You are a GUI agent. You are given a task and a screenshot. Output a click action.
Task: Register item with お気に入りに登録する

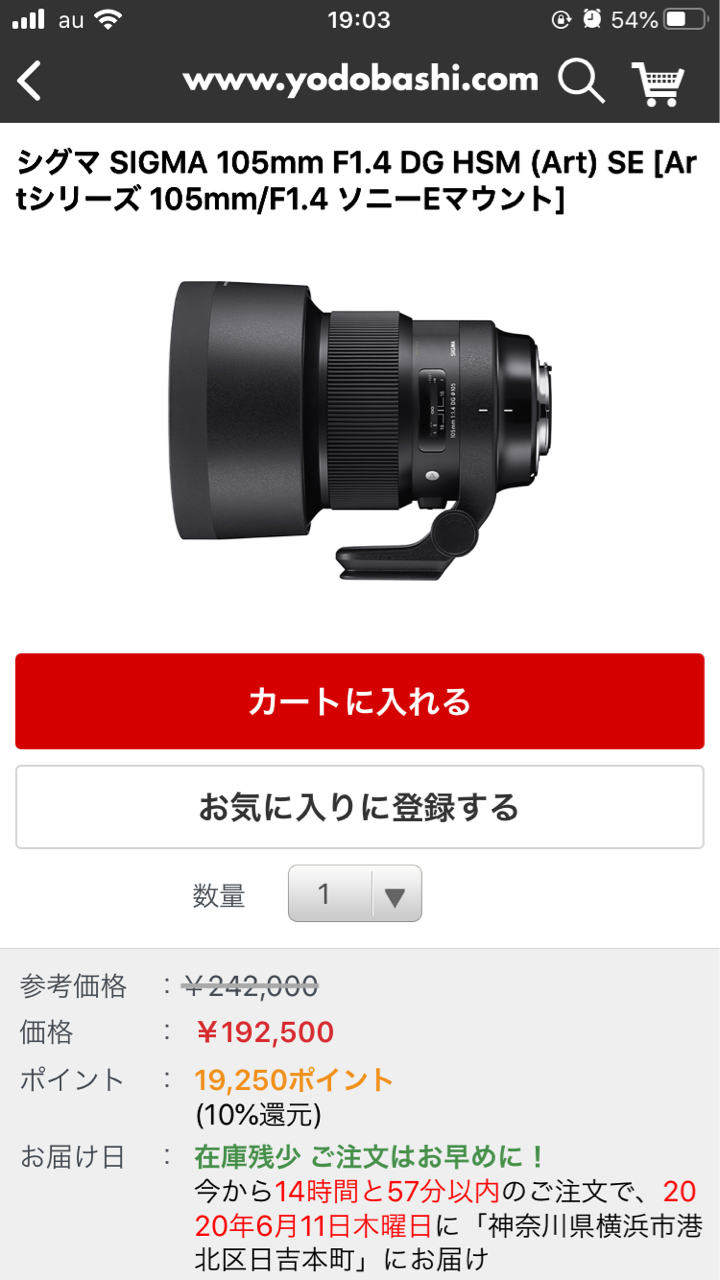pyautogui.click(x=360, y=807)
